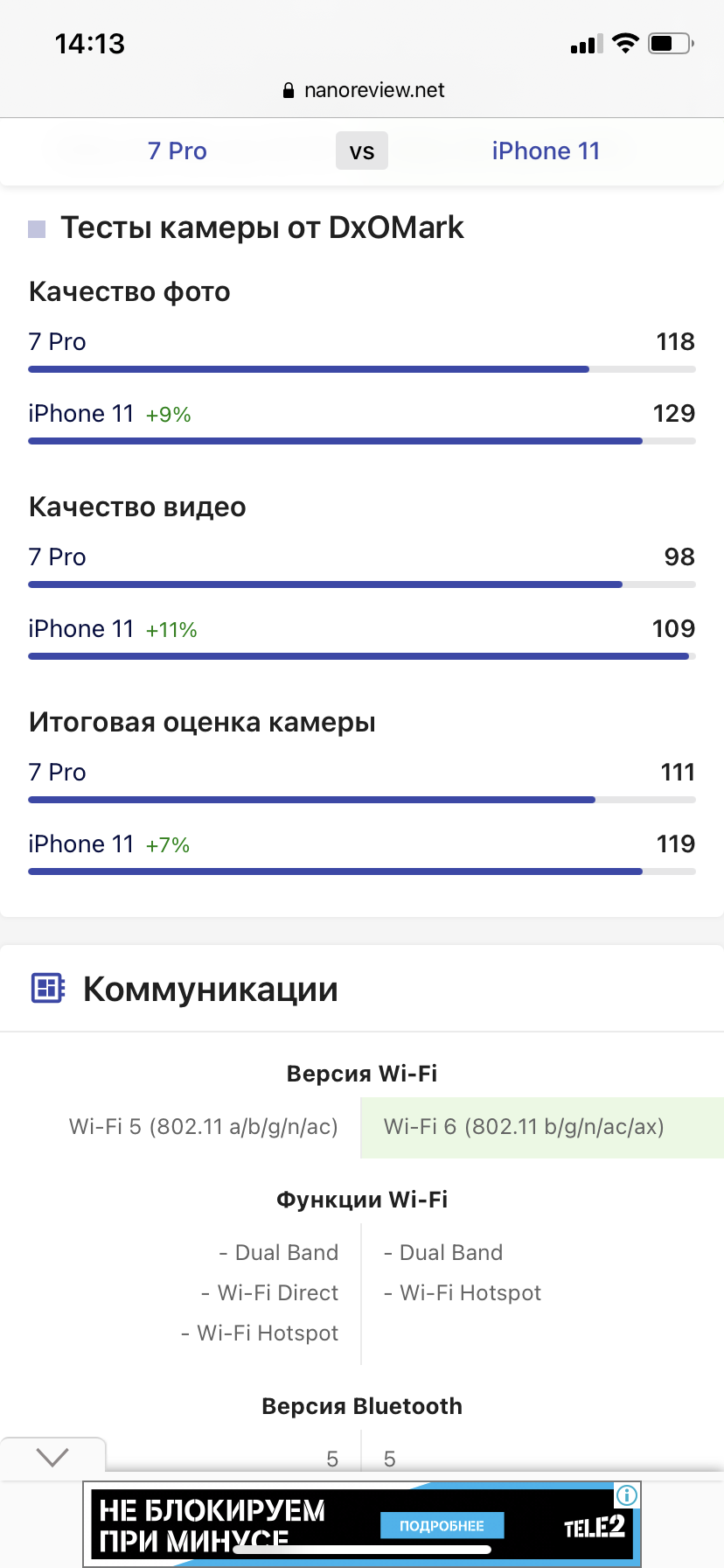Tap the nanoreview.net address bar
Viewport: 724px width, 1568px height.
363,90
